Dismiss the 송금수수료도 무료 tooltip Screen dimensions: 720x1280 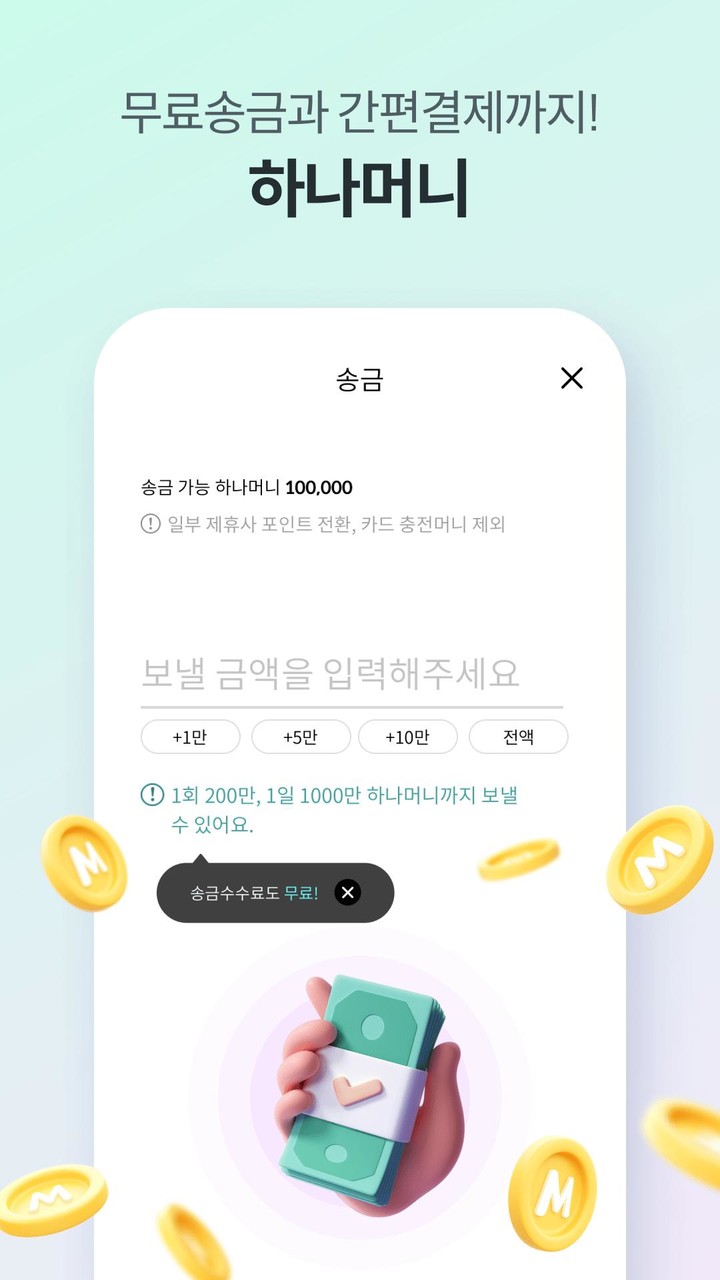[x=347, y=893]
